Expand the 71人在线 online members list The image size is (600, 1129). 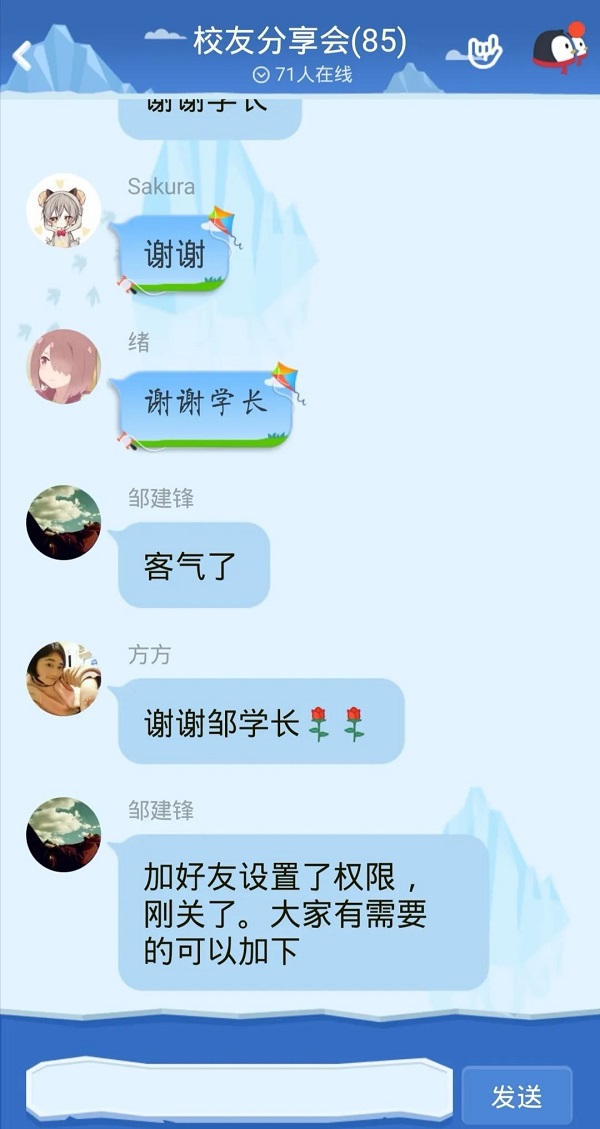(302, 75)
